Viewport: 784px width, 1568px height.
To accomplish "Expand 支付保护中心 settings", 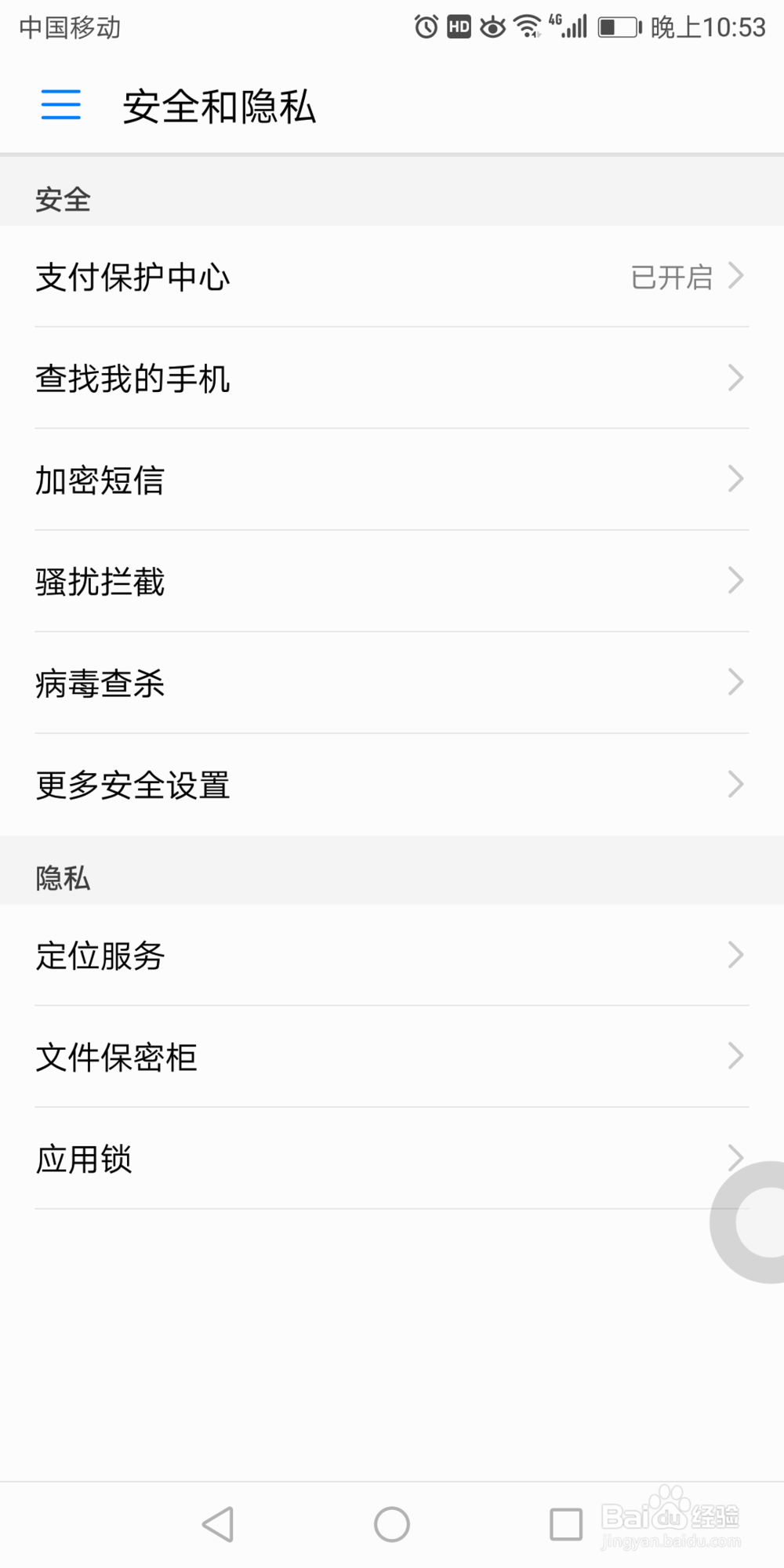I will [392, 276].
